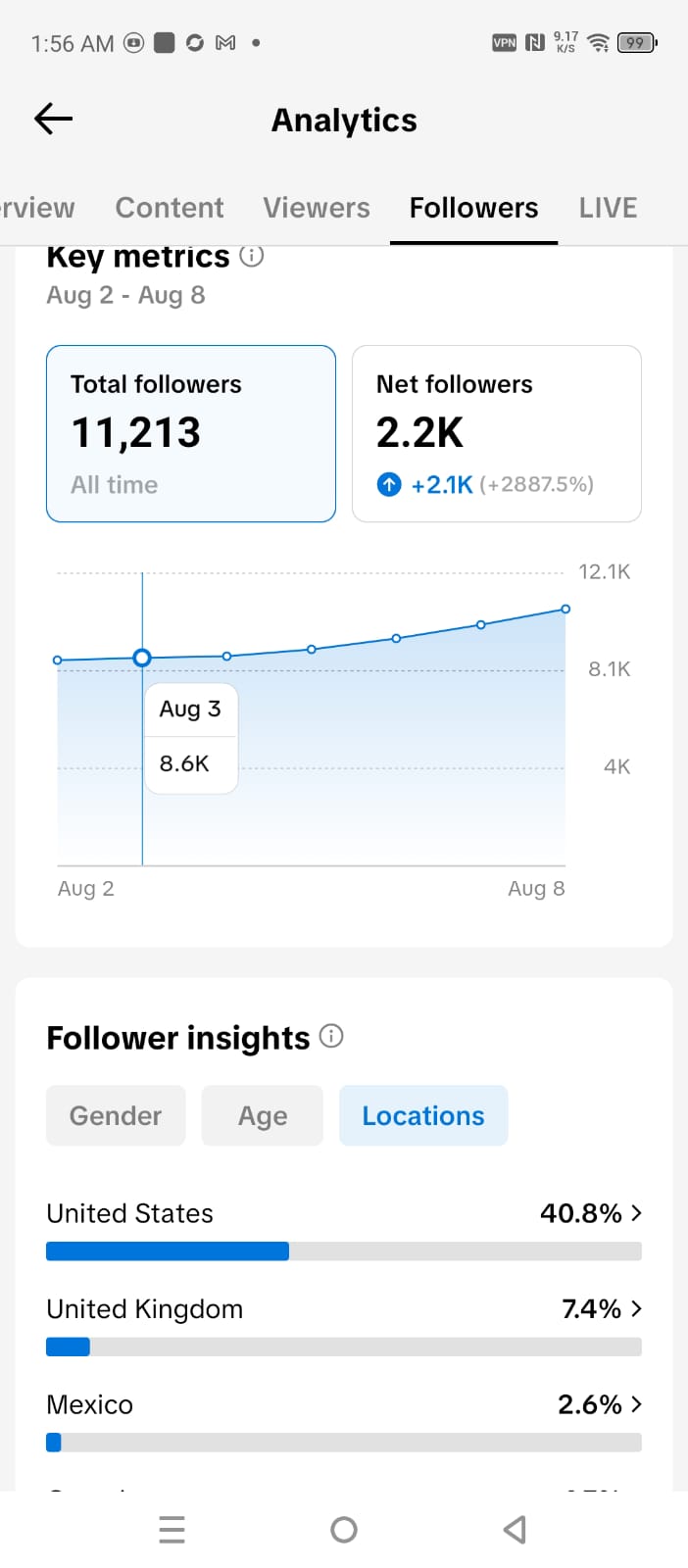
Task: Tap the system home button
Action: (344, 1530)
